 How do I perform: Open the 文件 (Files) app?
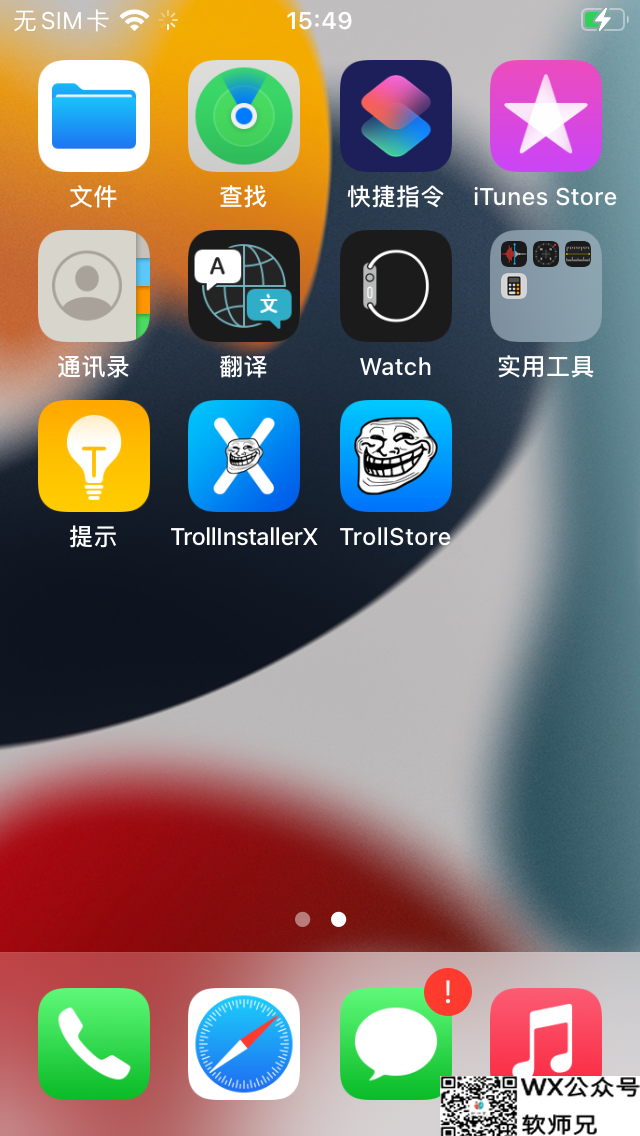click(x=94, y=116)
